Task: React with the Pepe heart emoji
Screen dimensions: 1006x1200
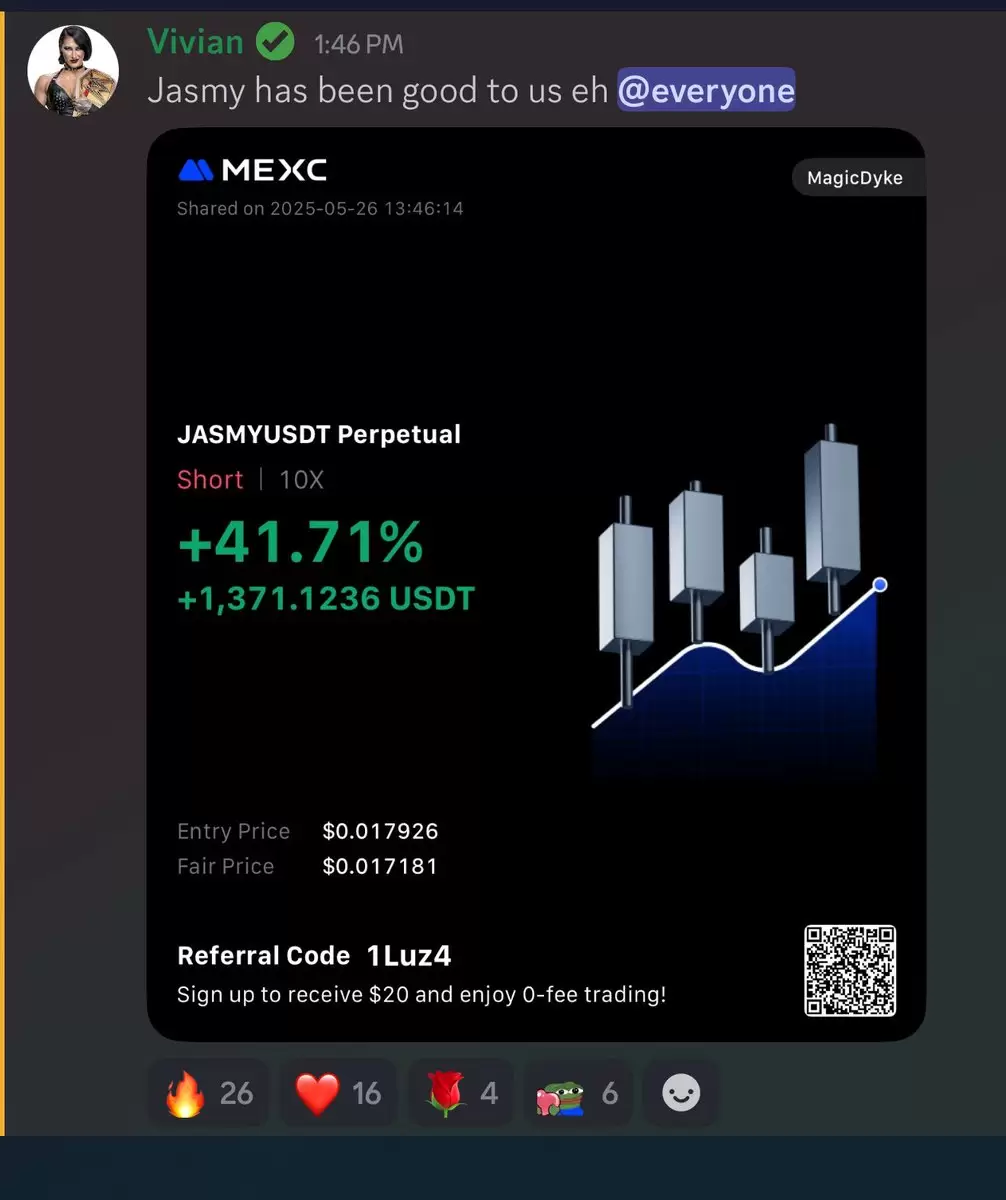Action: pyautogui.click(x=577, y=1093)
